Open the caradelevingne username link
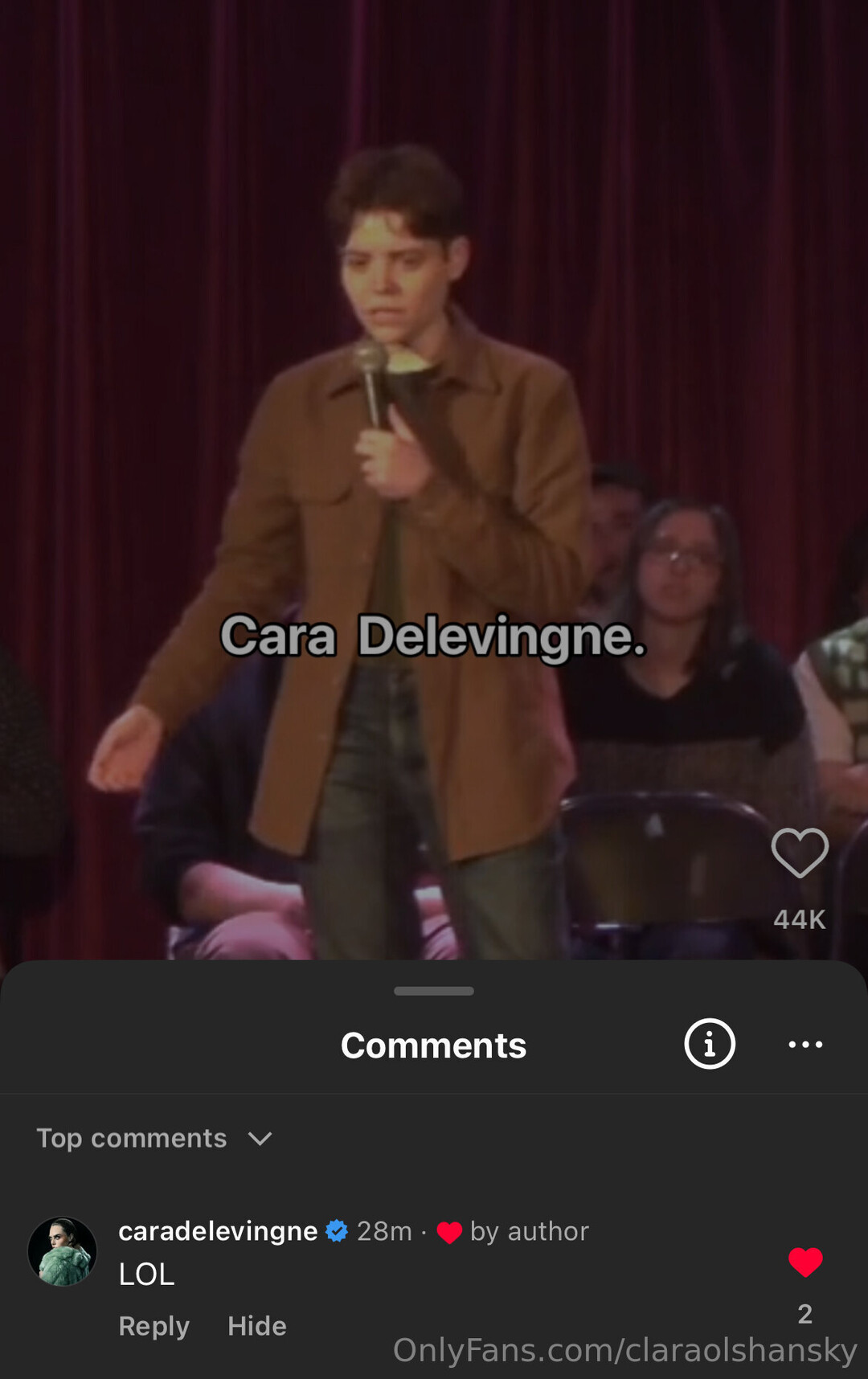 click(218, 1231)
